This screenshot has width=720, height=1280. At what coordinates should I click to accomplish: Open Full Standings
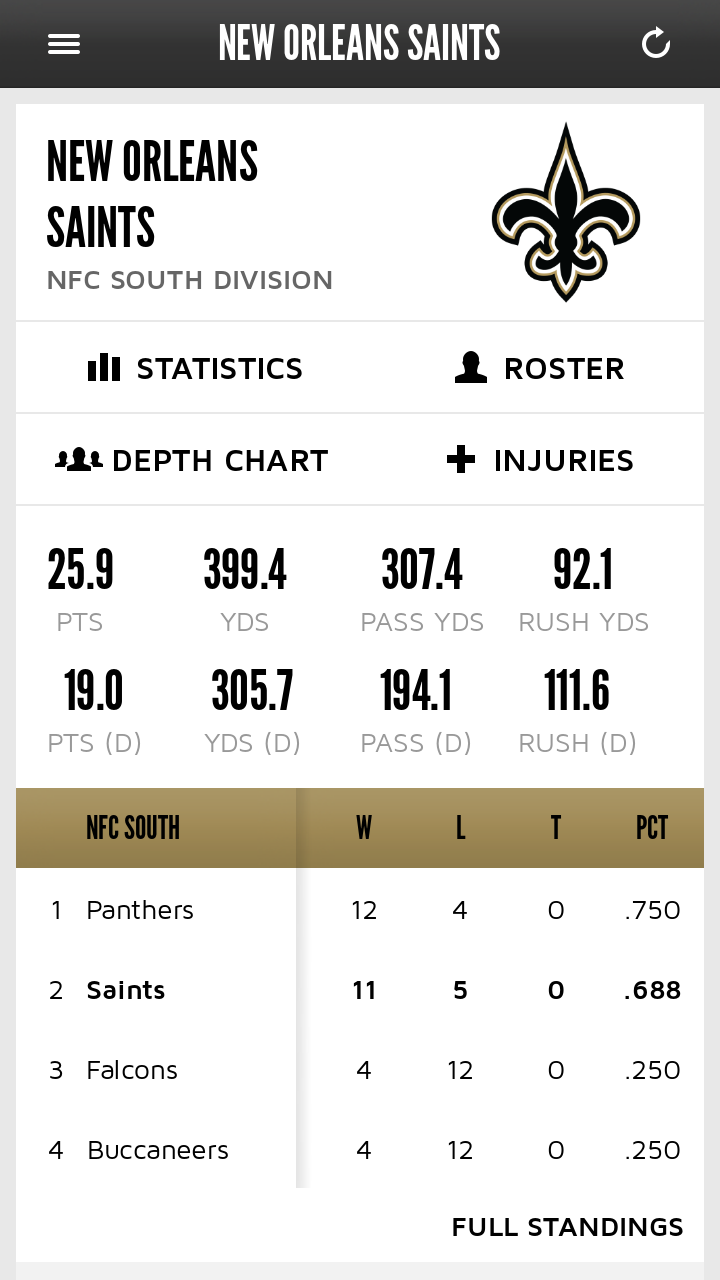point(567,1227)
